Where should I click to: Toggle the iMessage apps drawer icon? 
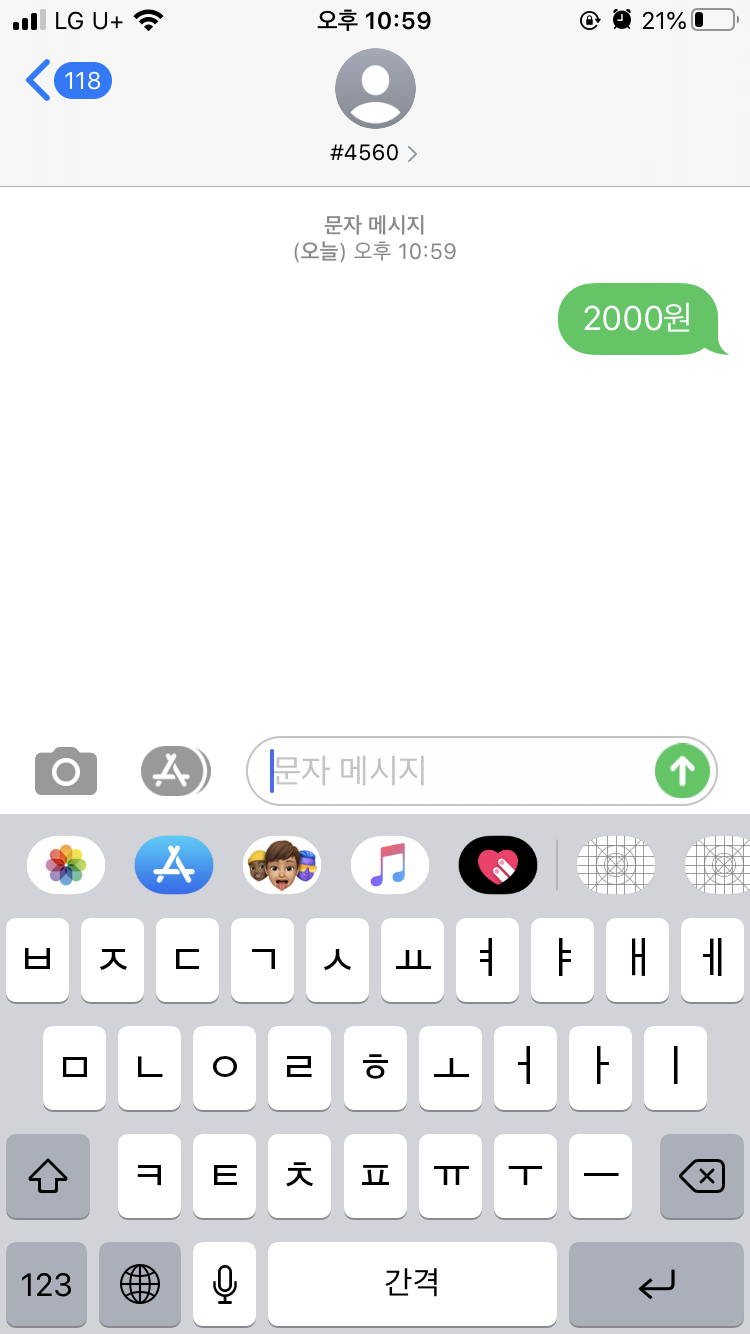pos(175,771)
